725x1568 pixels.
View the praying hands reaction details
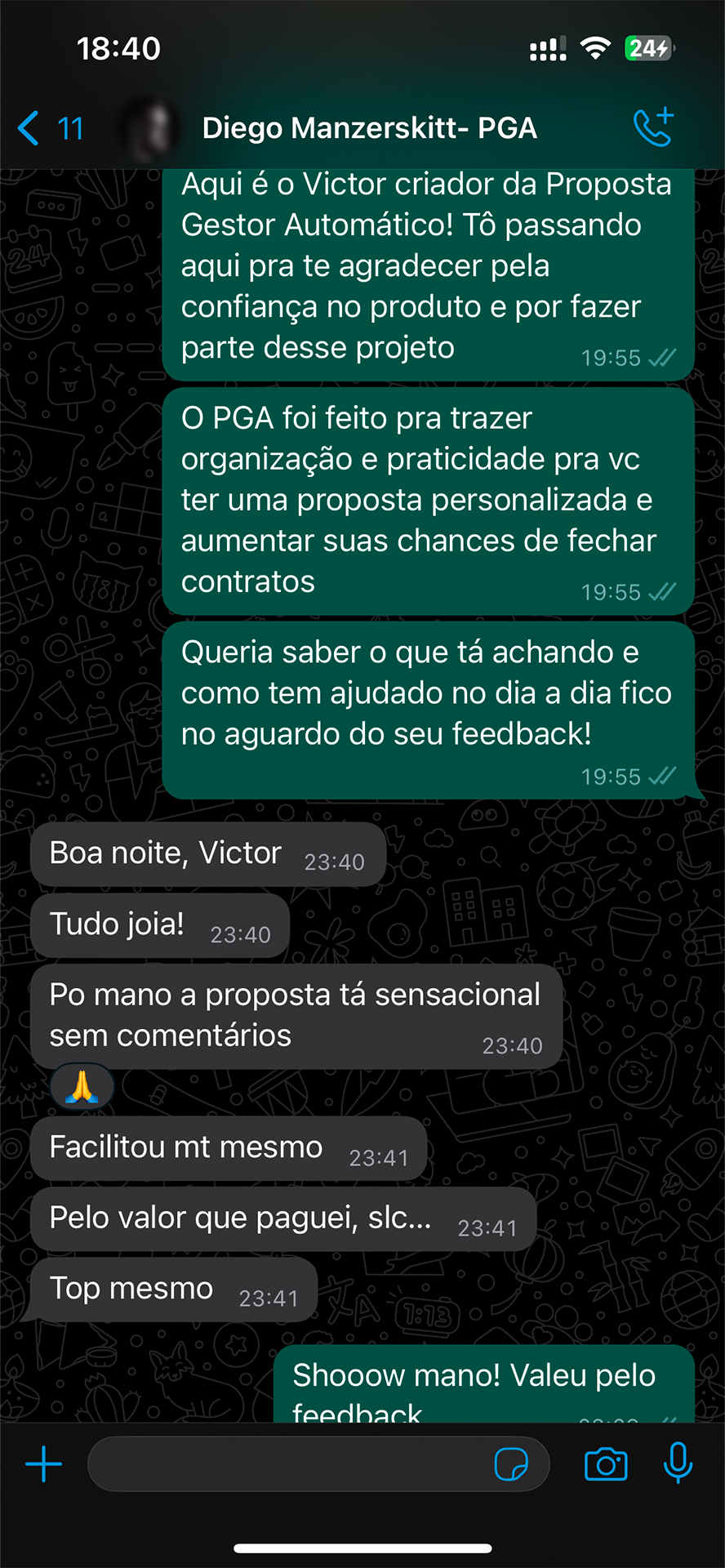[82, 1088]
